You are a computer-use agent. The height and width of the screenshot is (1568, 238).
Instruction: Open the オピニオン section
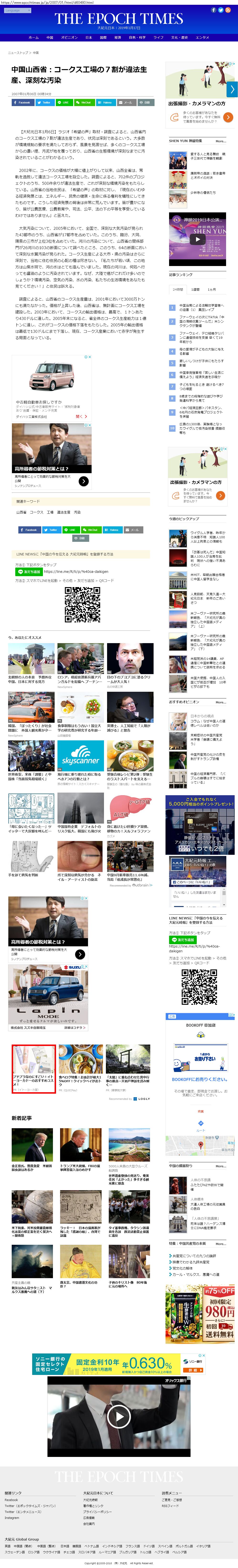pos(69,37)
